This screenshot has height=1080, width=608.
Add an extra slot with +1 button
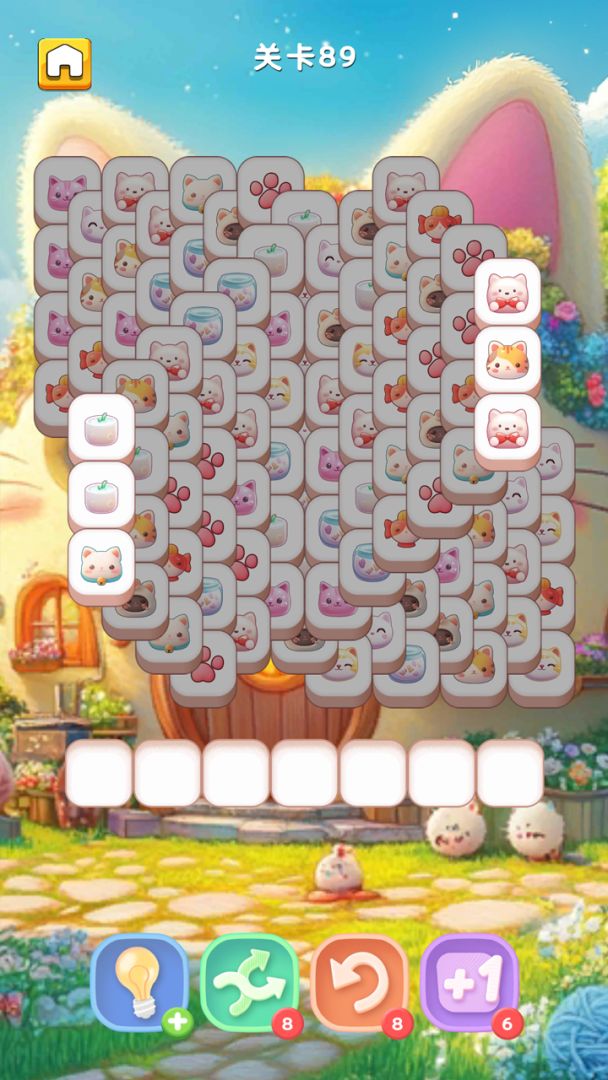[468, 982]
